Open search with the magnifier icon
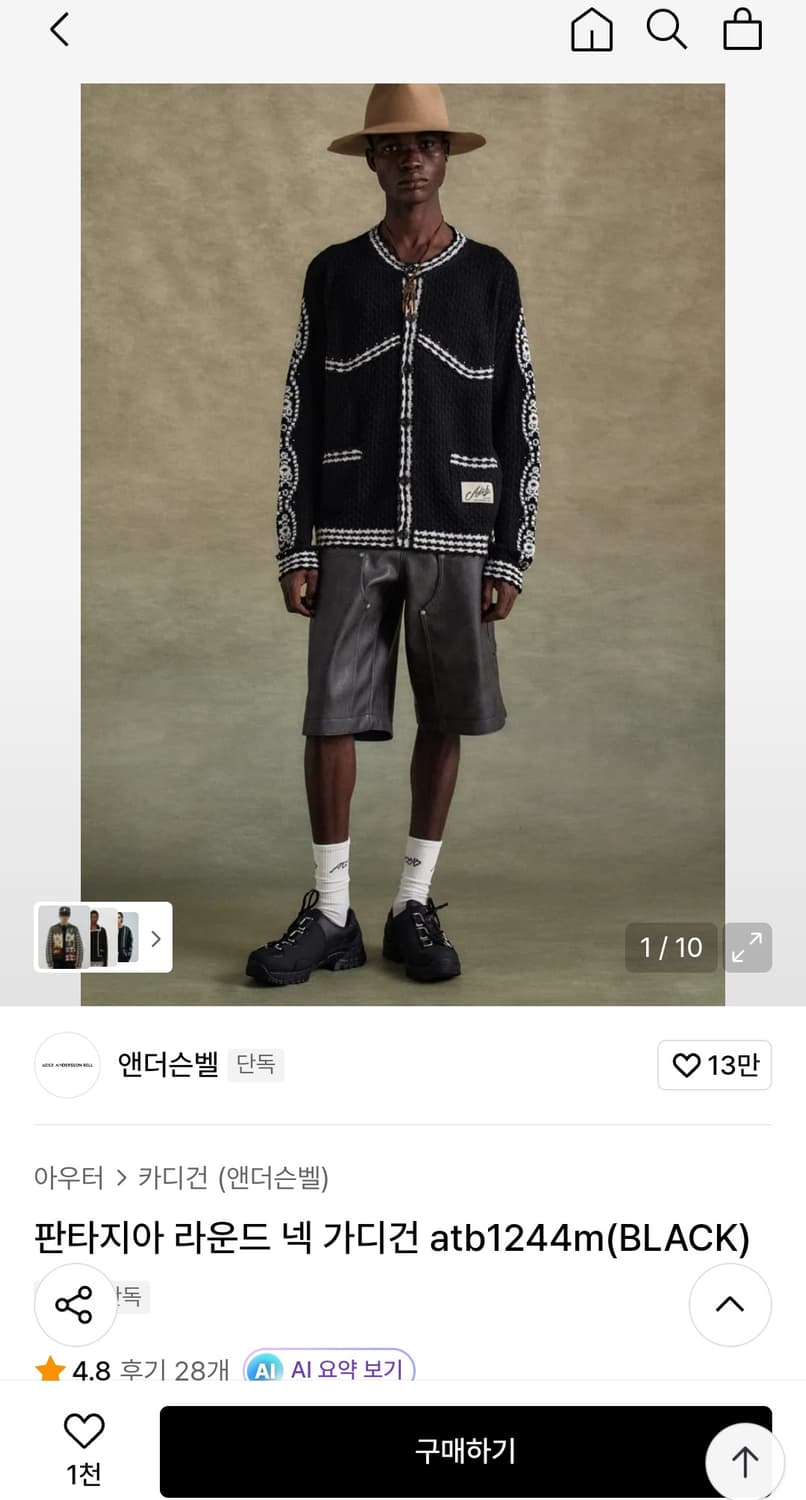This screenshot has width=806, height=1500. pos(667,30)
